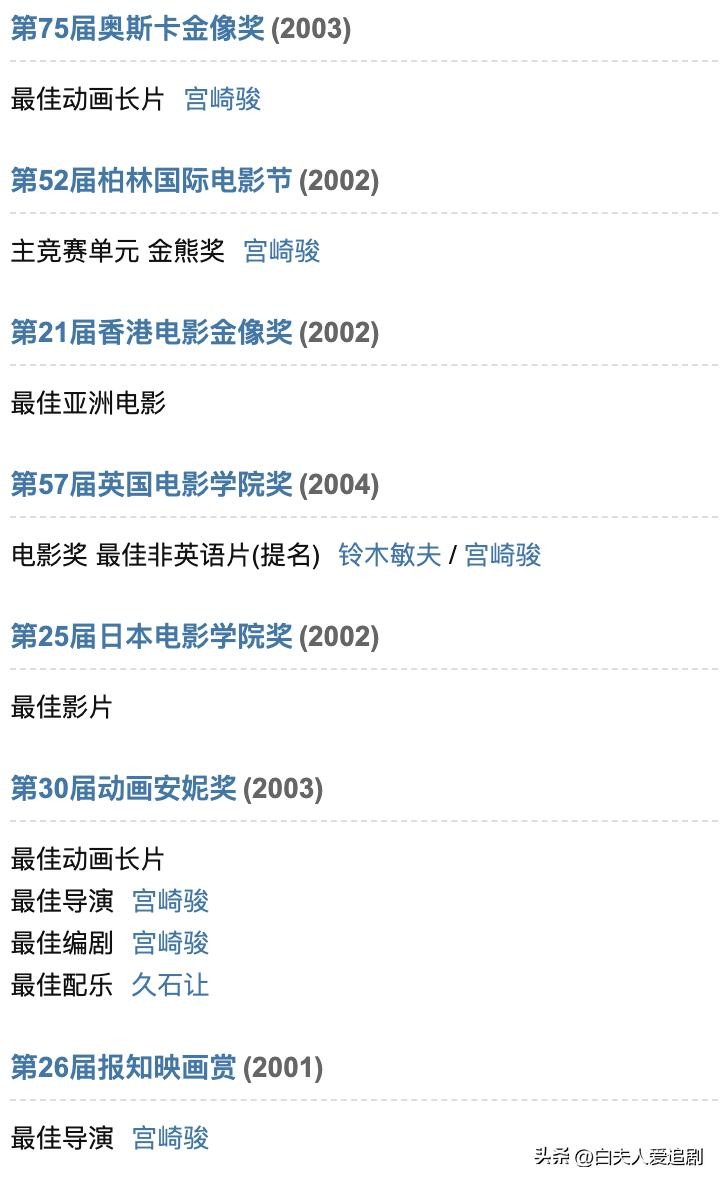Select 宫崎骏 beside 金熊奖
The height and width of the screenshot is (1182, 720).
281,251
